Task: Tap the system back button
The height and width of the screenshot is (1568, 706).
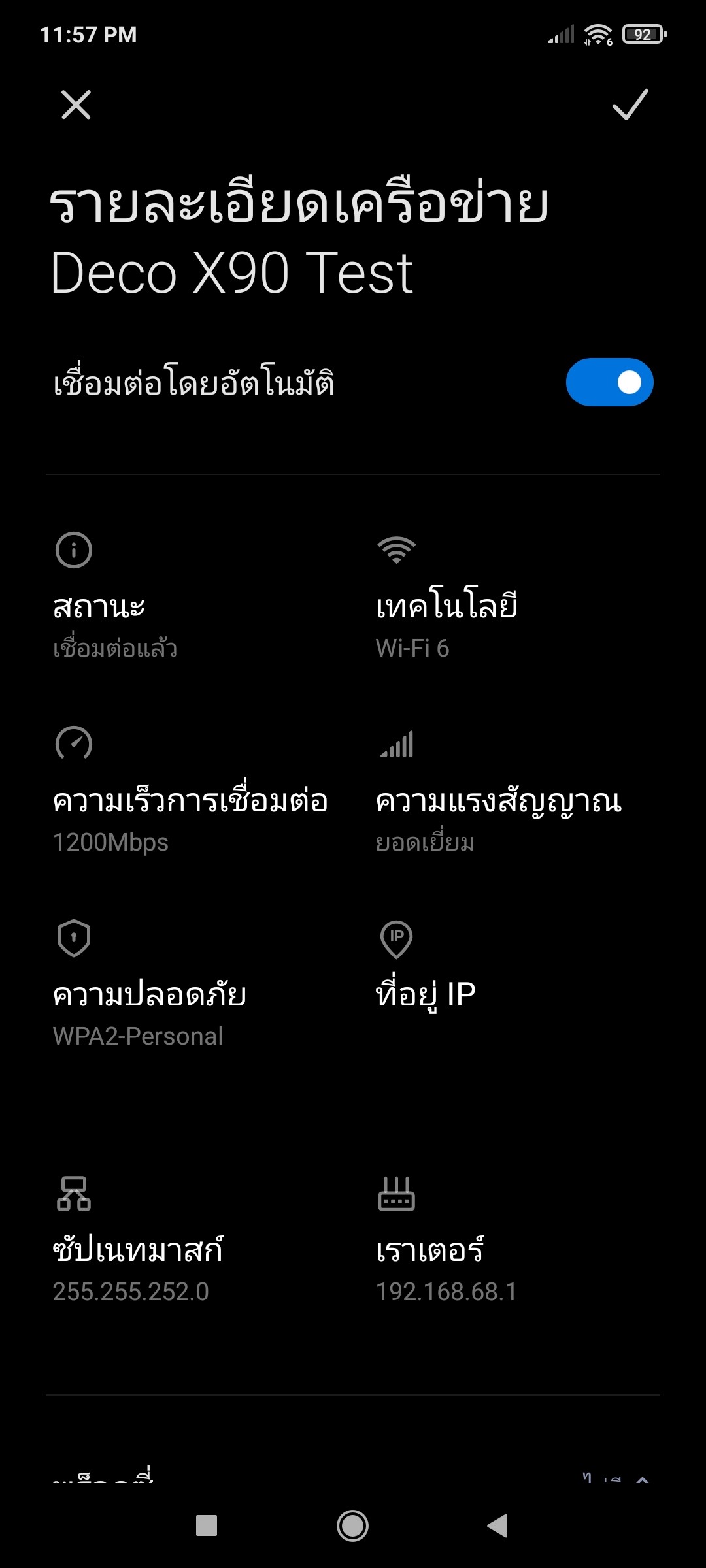Action: pyautogui.click(x=497, y=1526)
